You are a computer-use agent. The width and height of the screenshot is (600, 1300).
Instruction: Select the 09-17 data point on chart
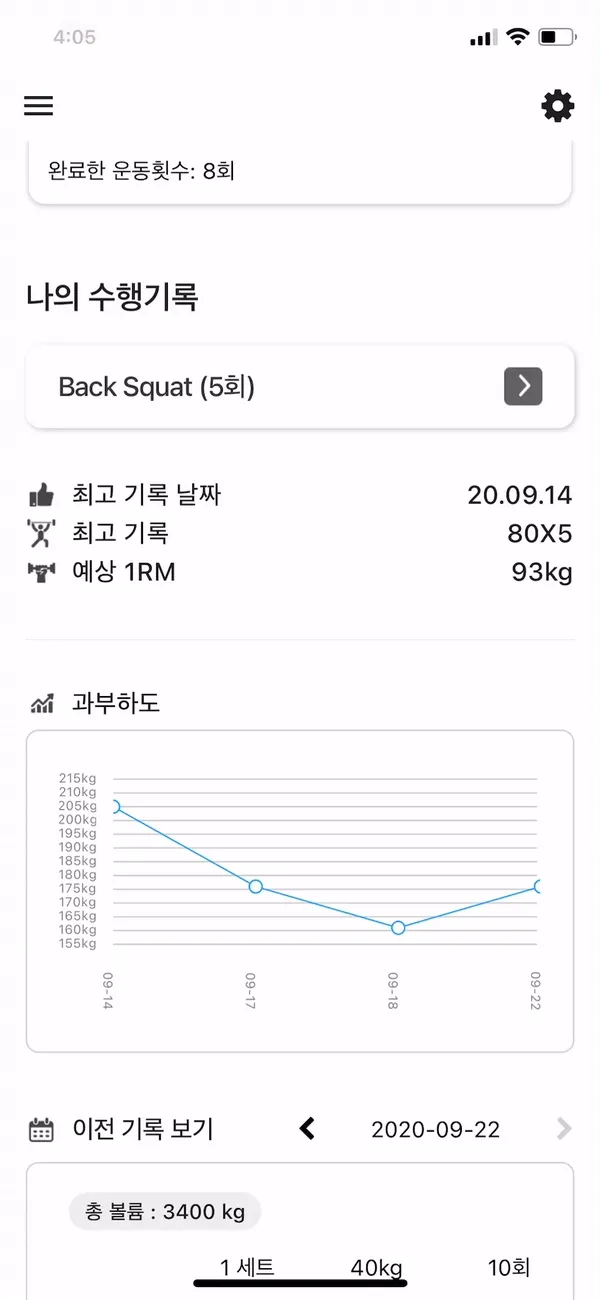(256, 887)
